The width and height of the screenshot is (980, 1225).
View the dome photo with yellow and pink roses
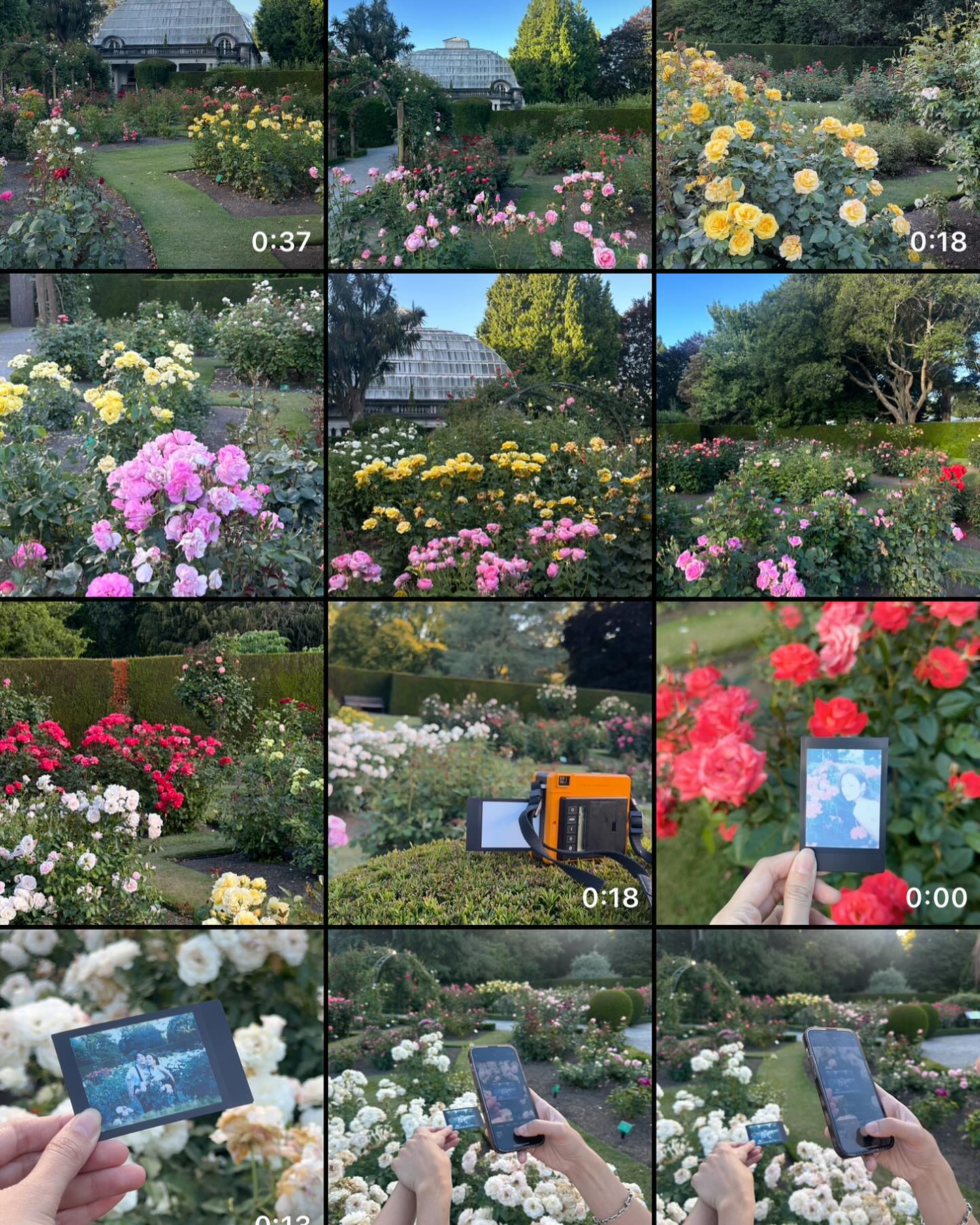(x=489, y=436)
